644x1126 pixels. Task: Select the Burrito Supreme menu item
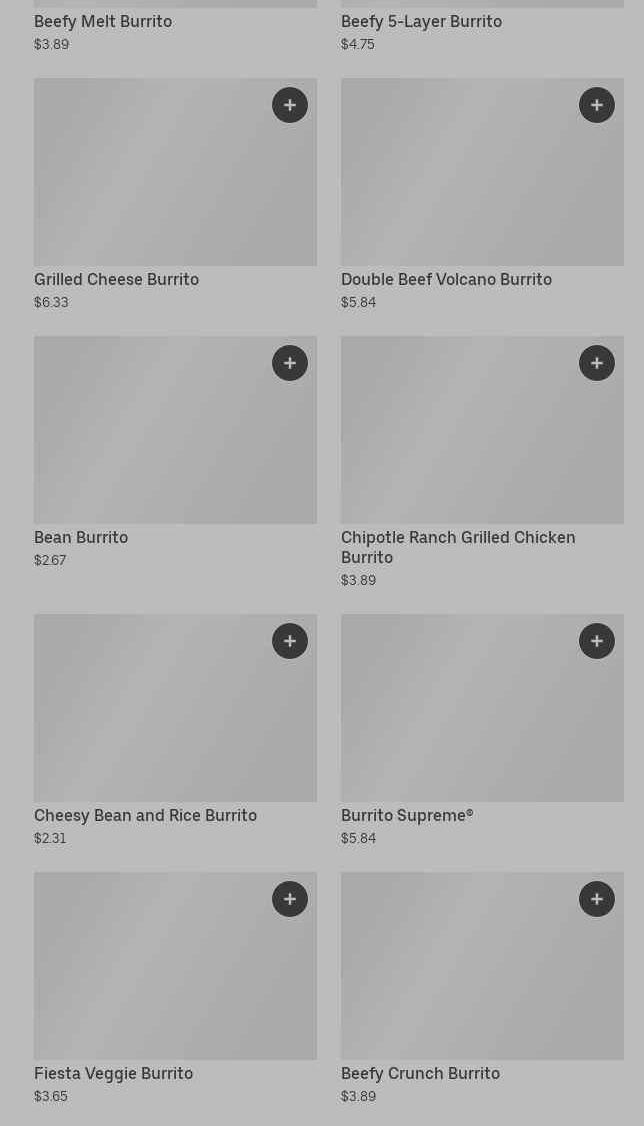click(x=460, y=720)
